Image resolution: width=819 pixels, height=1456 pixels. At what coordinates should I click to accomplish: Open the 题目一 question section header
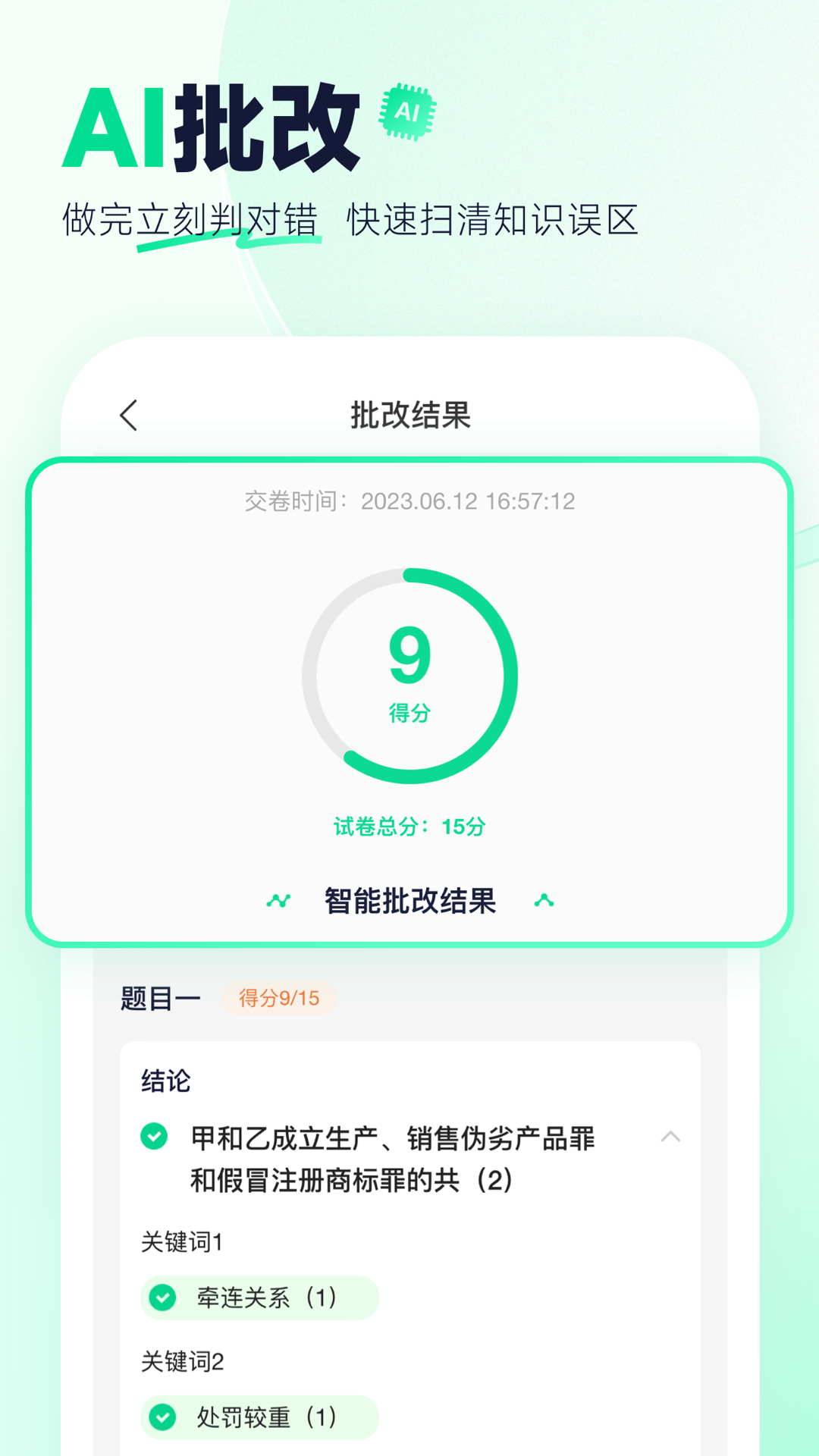(x=159, y=997)
